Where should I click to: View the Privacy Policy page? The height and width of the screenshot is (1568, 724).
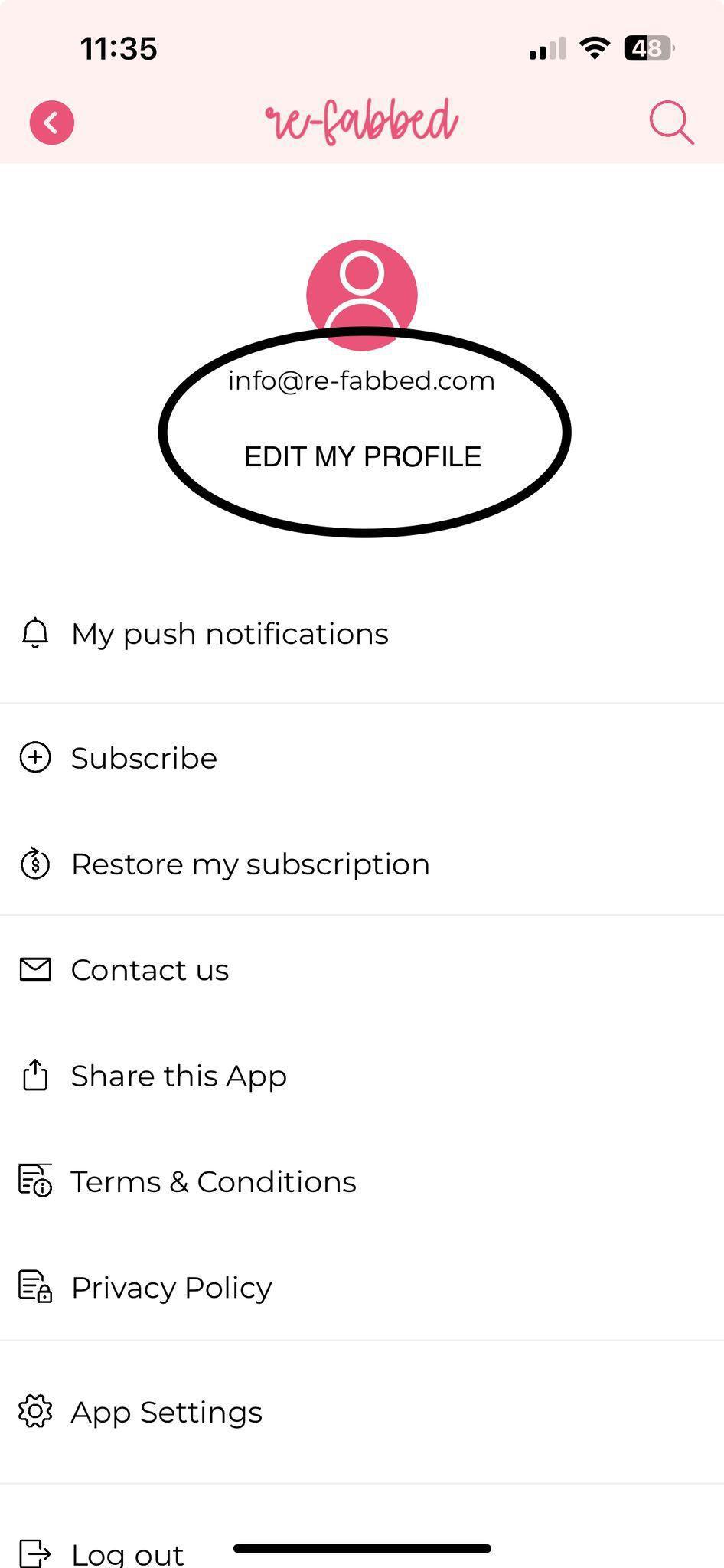(x=171, y=1287)
